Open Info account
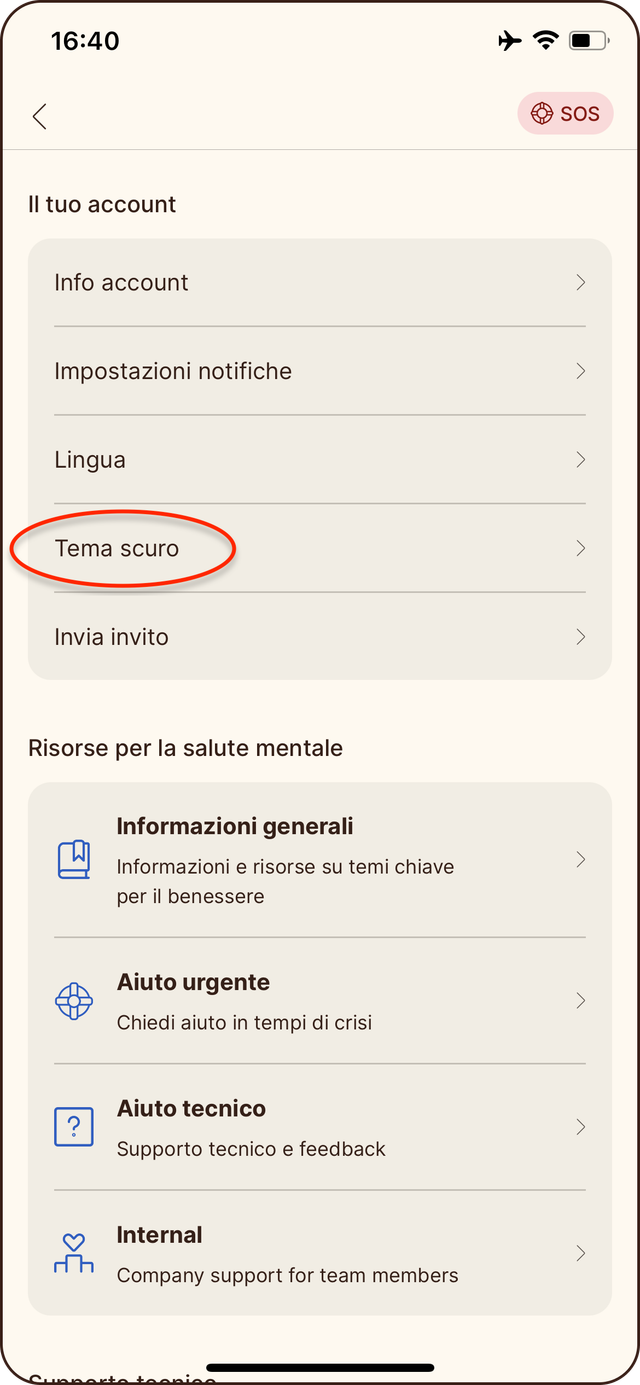The height and width of the screenshot is (1385, 640). [x=319, y=283]
